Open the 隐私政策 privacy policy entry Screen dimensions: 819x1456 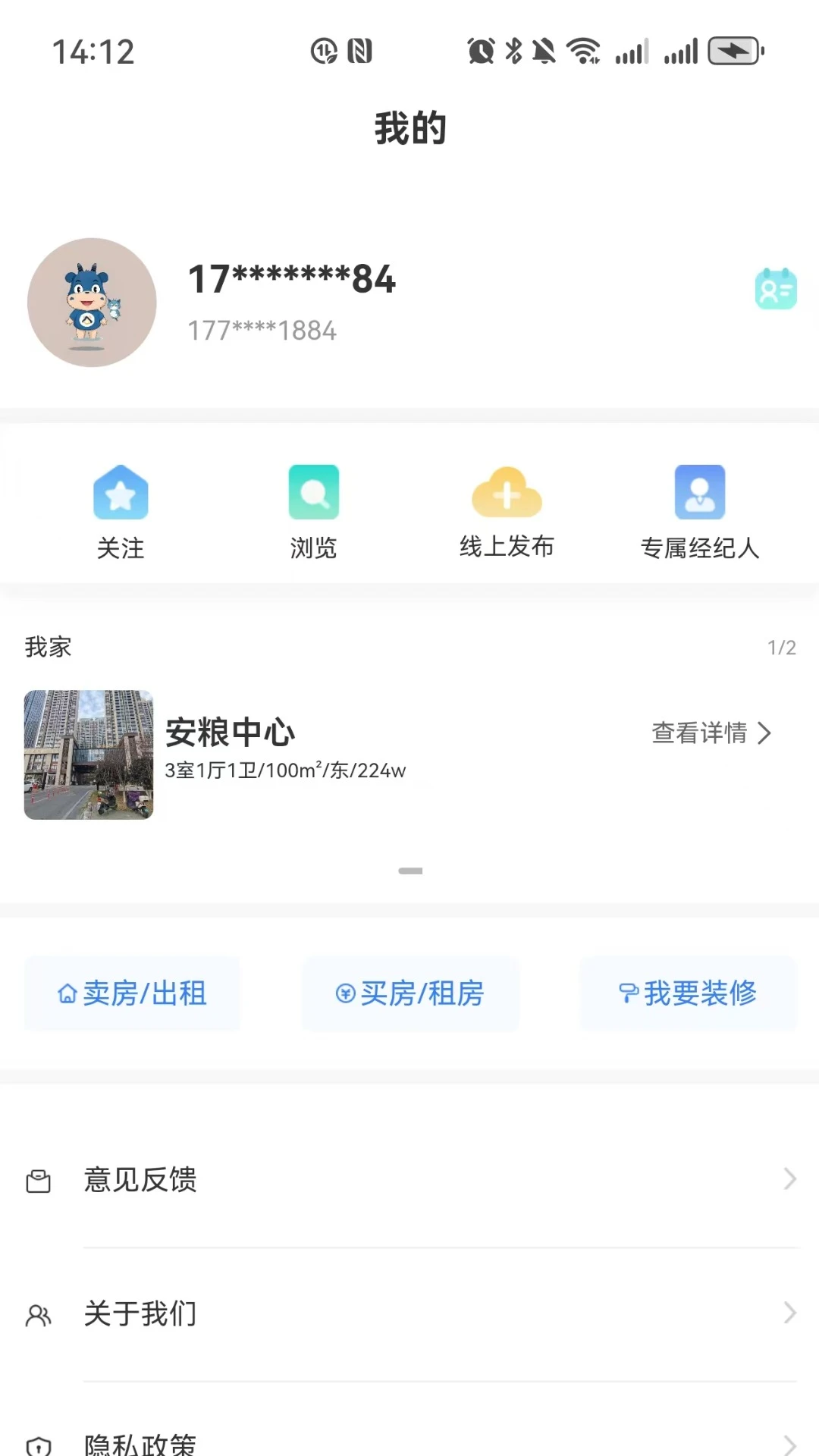(141, 1445)
